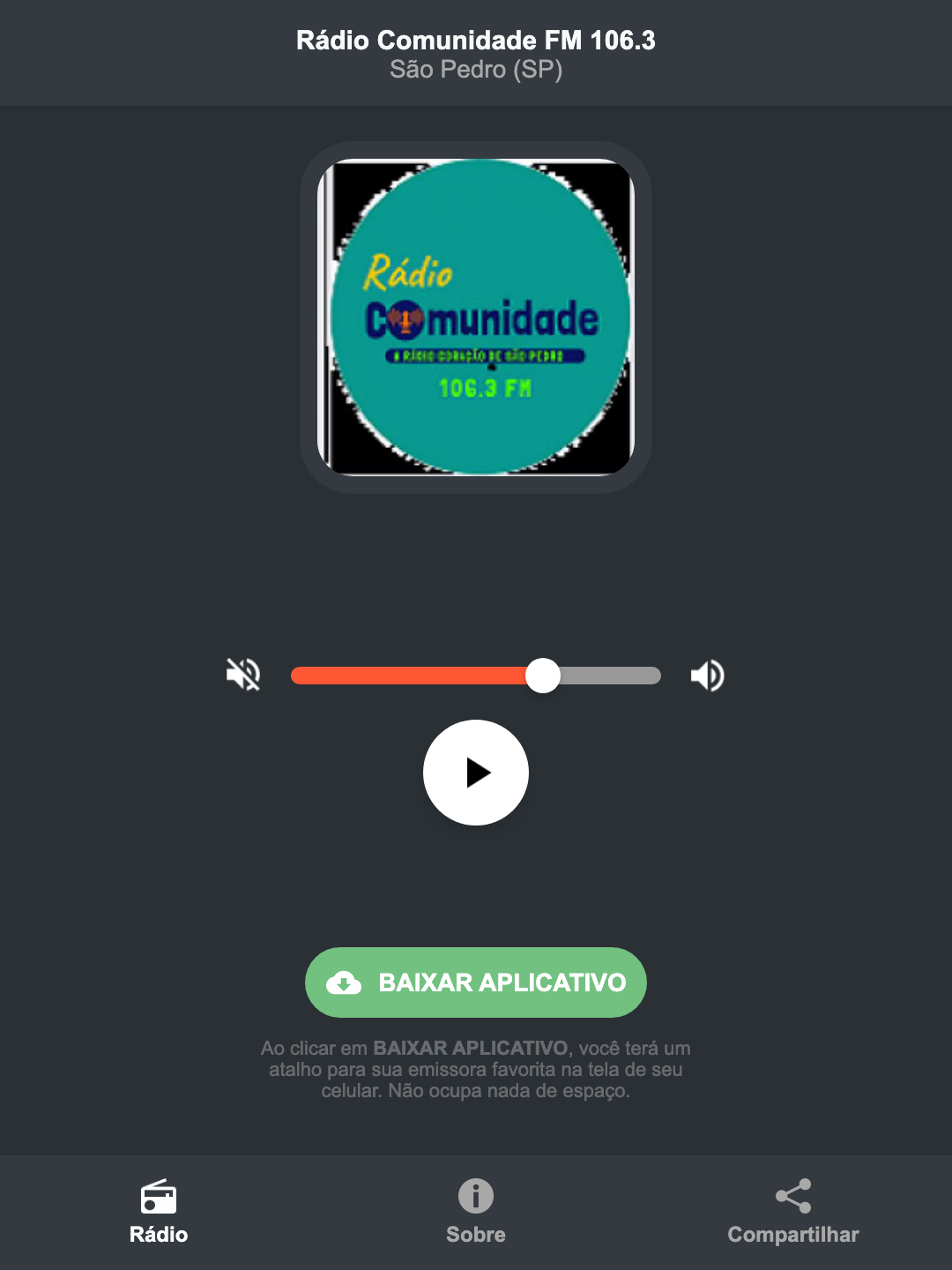Mute the volume using the muted speaker icon
This screenshot has width=952, height=1270.
pyautogui.click(x=242, y=675)
